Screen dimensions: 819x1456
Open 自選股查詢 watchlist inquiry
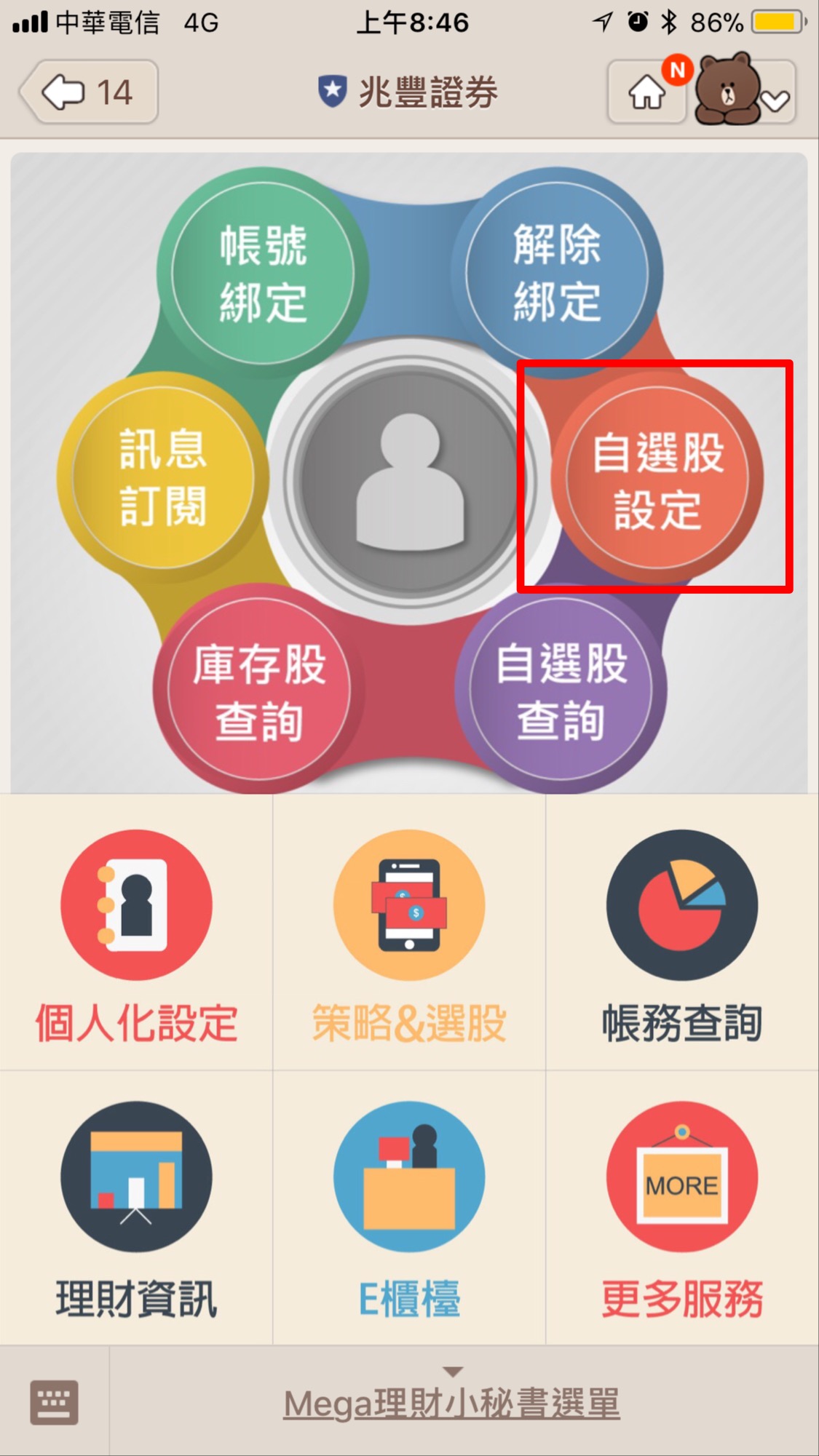point(561,691)
